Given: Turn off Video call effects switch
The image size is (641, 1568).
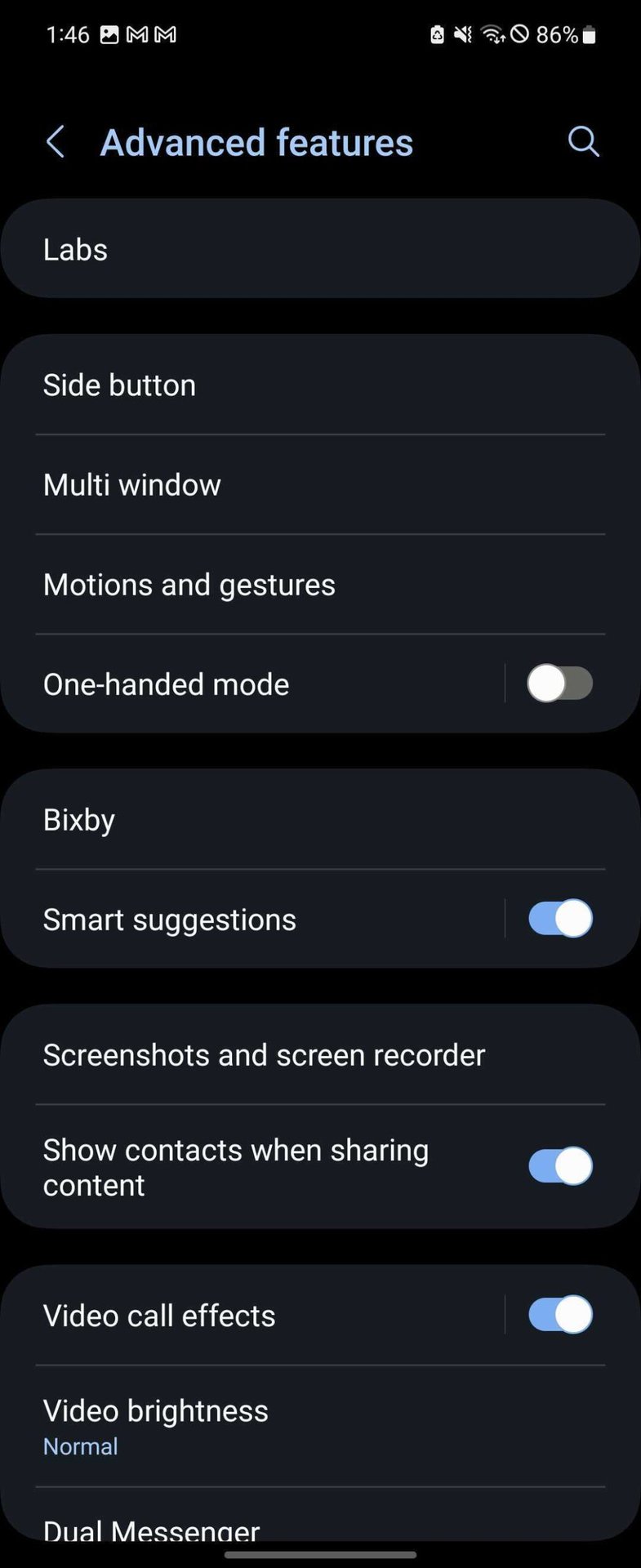Looking at the screenshot, I should 559,1315.
